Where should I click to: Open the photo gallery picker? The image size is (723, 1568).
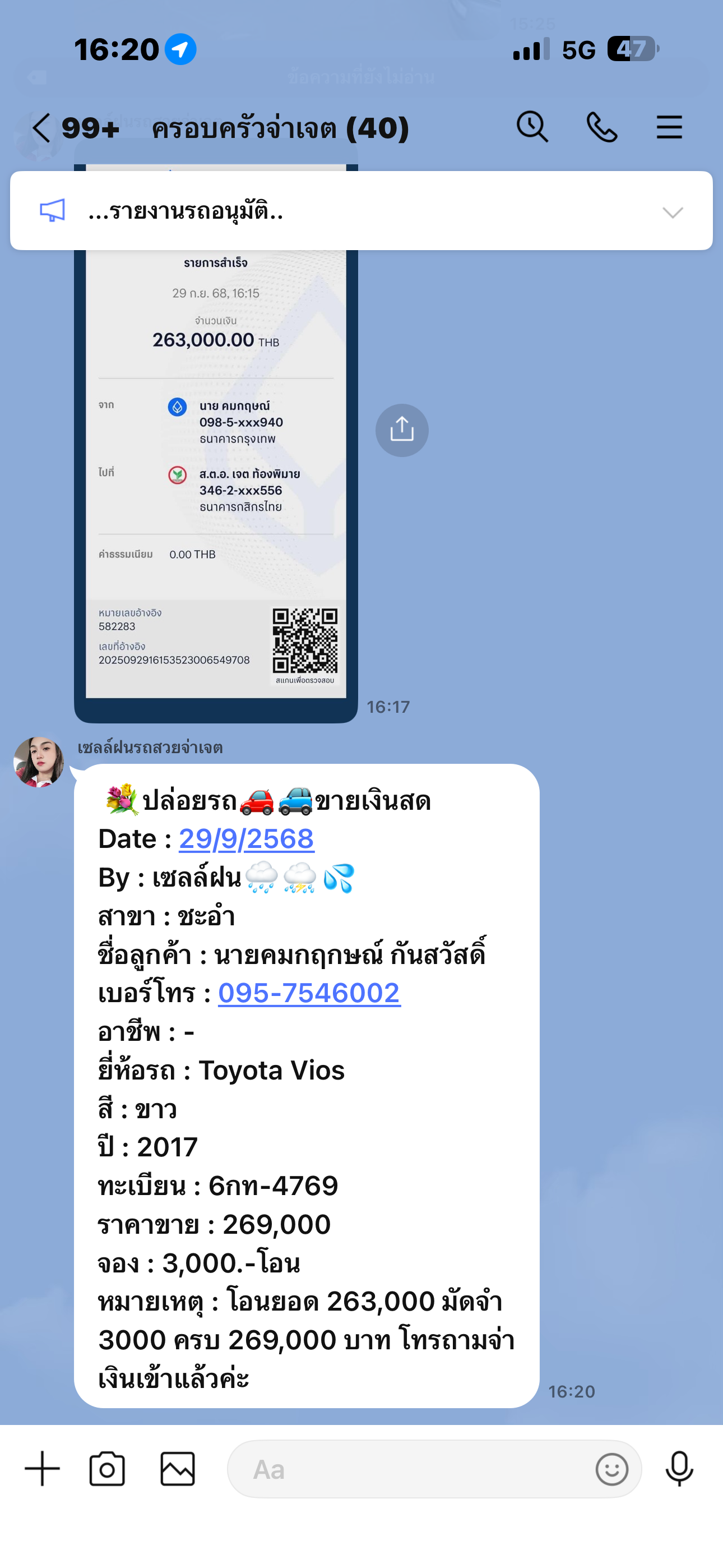pyautogui.click(x=177, y=1468)
